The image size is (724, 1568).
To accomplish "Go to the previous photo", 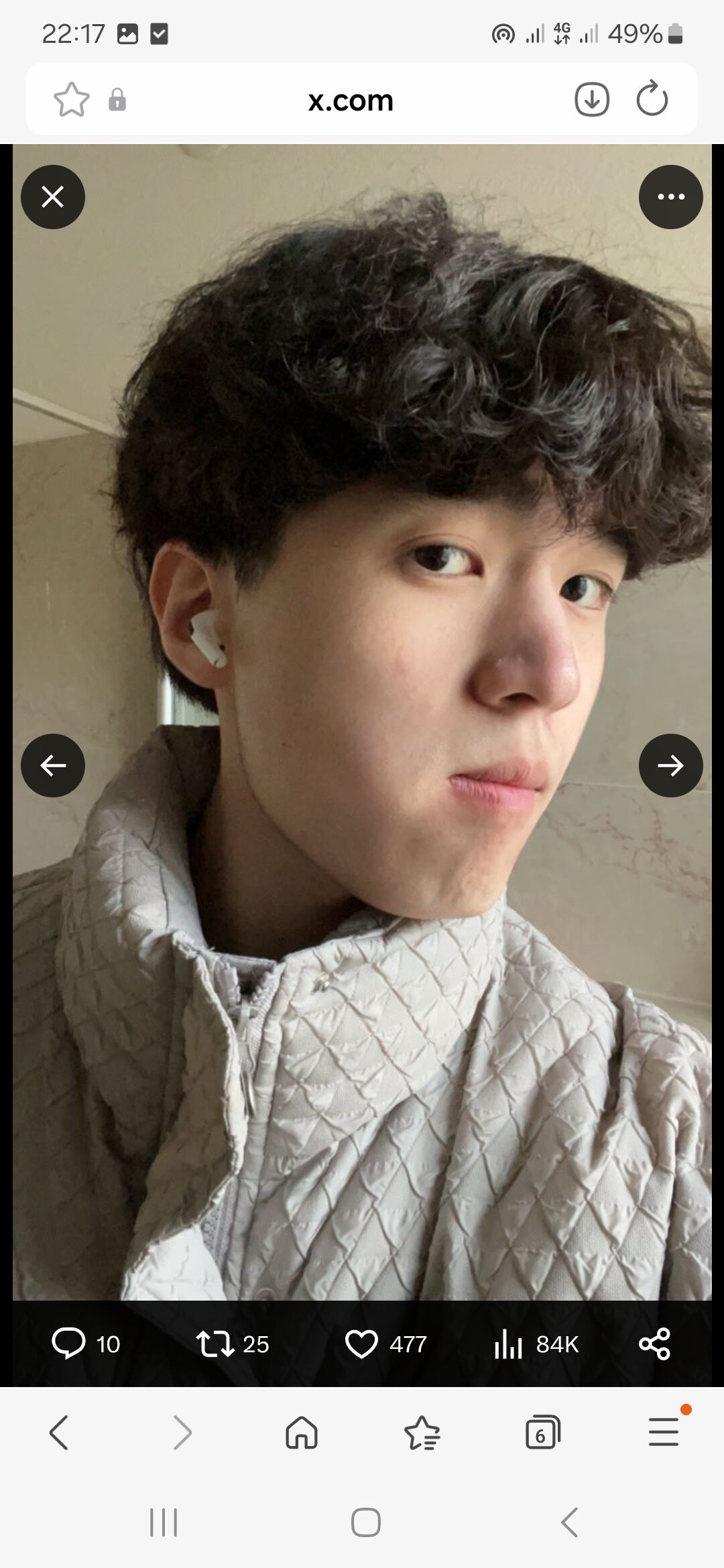I will 53,765.
